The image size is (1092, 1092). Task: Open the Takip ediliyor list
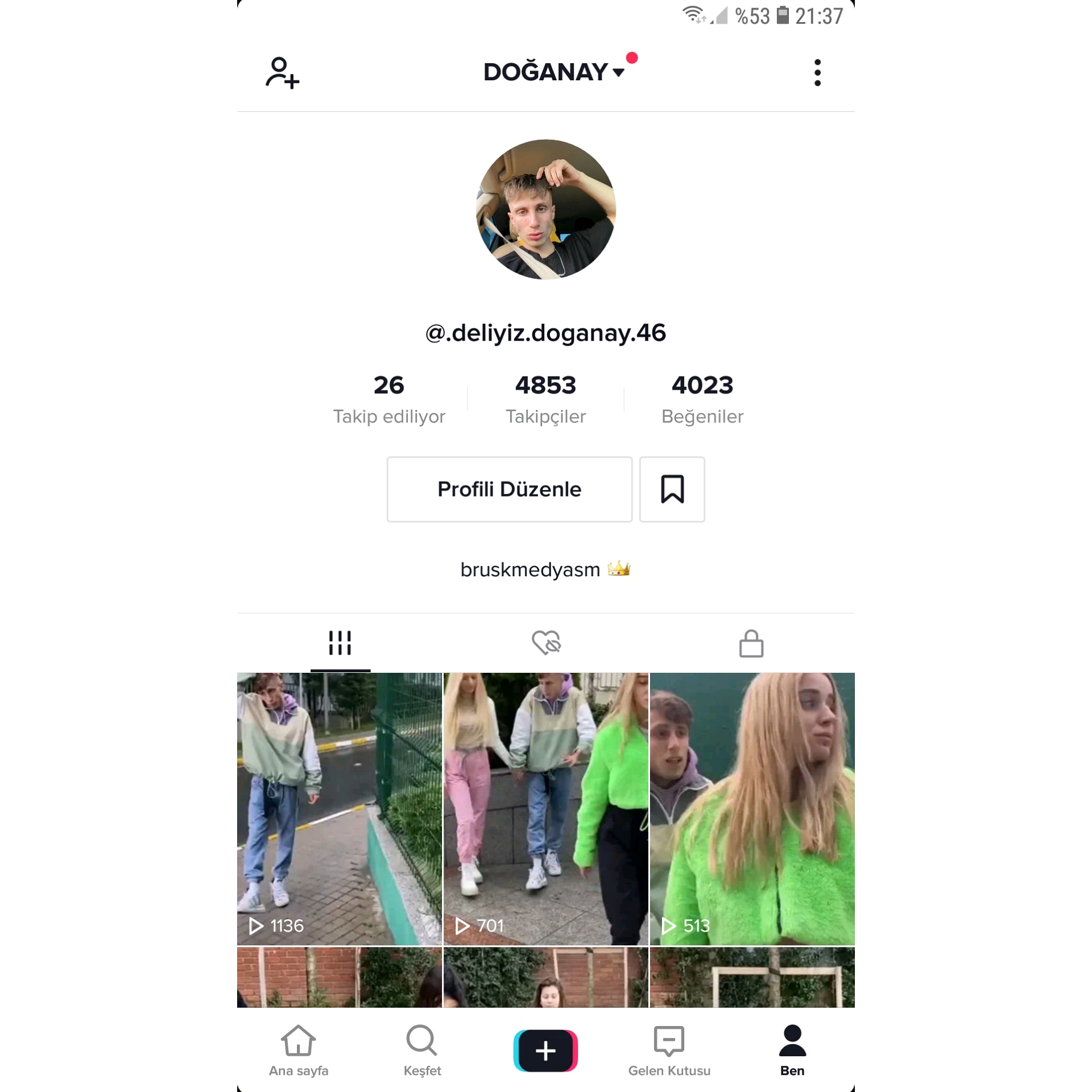[389, 399]
